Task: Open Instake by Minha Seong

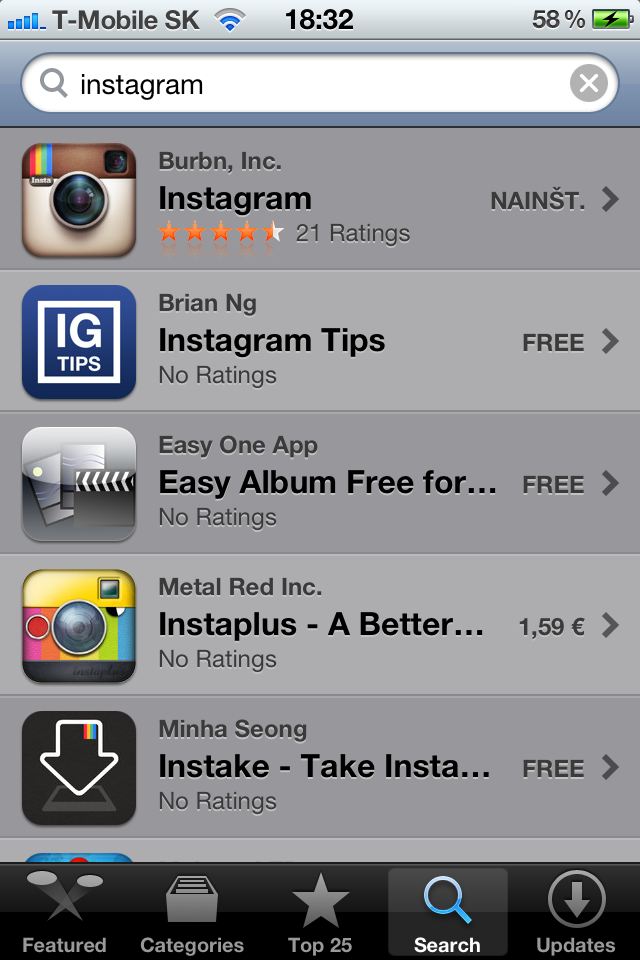Action: pyautogui.click(x=320, y=768)
